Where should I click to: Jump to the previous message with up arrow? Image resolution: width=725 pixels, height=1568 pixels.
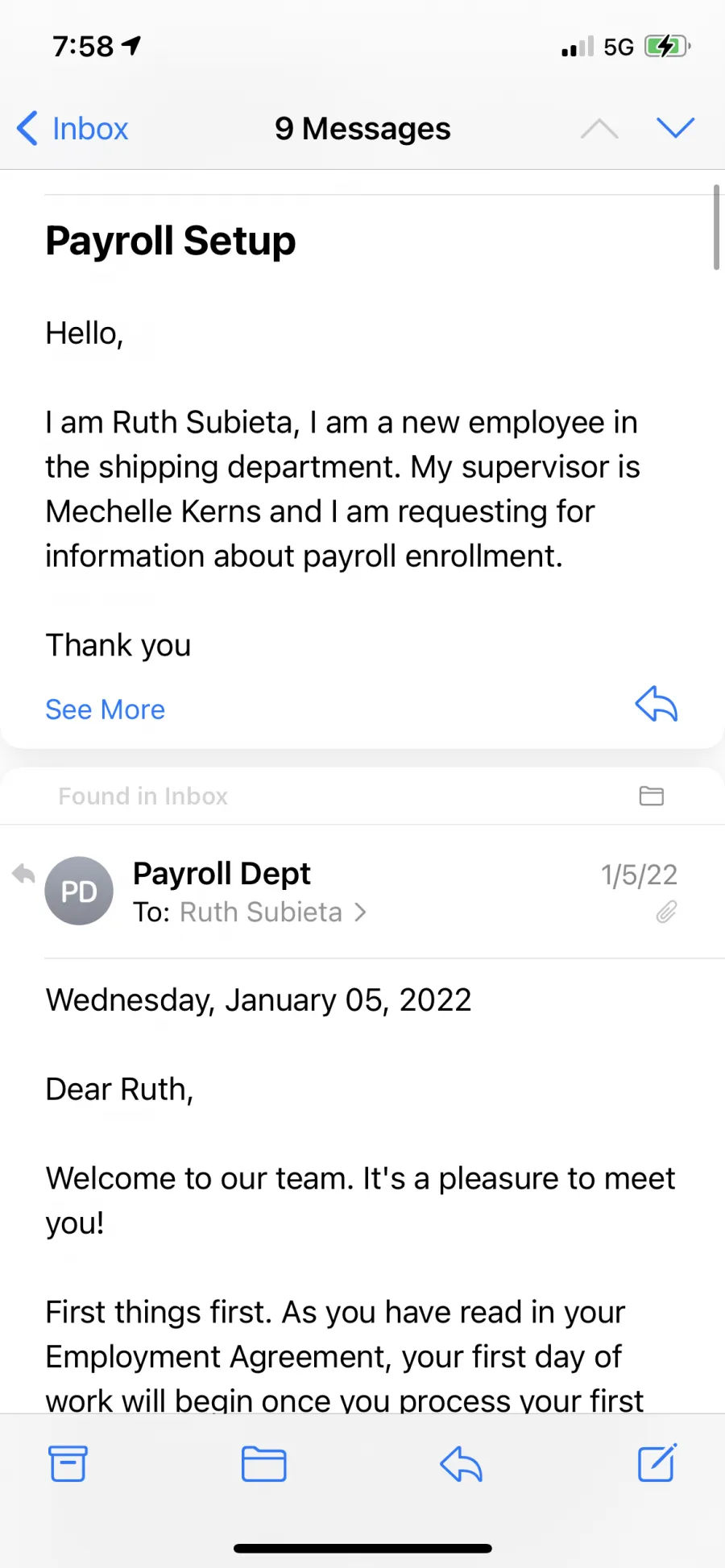tap(599, 128)
